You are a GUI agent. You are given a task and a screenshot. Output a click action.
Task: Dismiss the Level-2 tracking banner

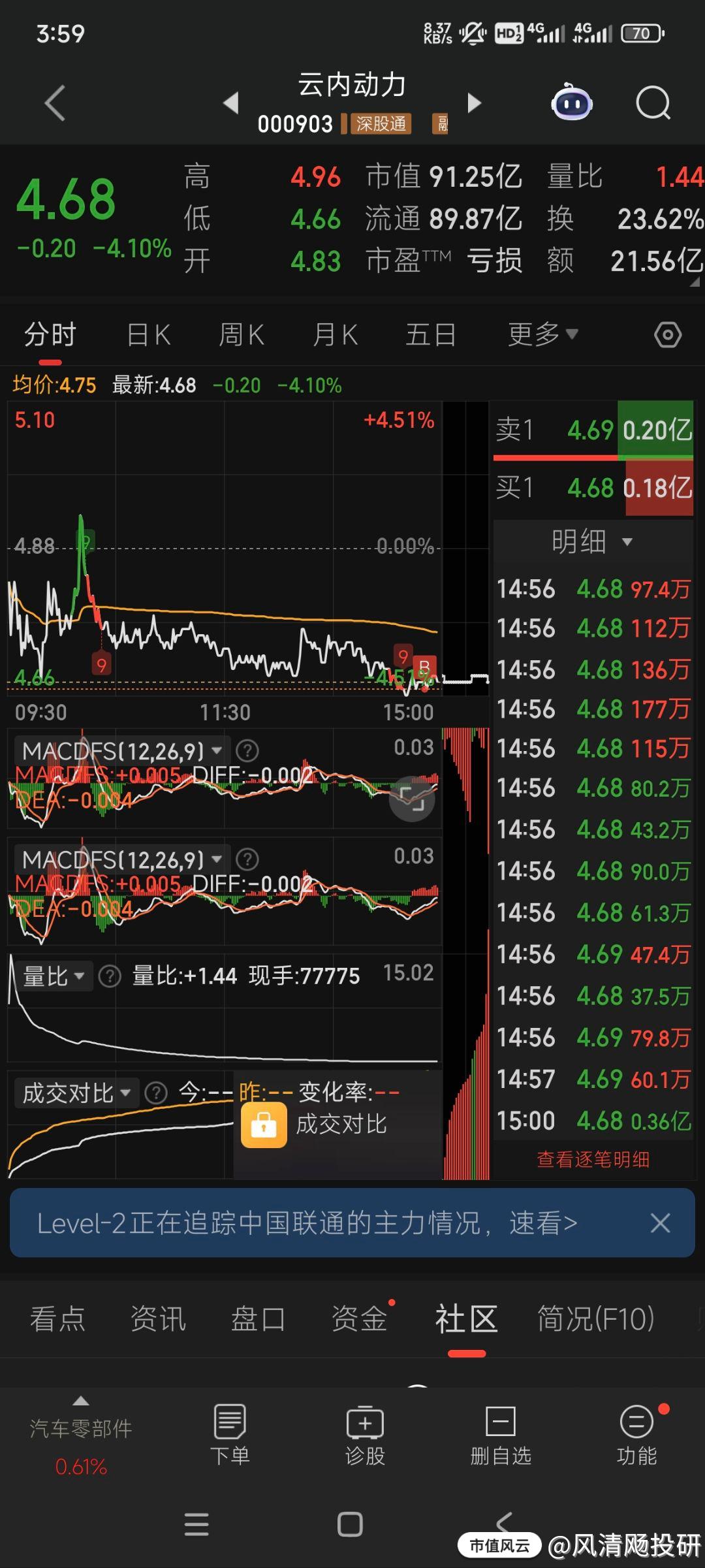coord(660,1223)
